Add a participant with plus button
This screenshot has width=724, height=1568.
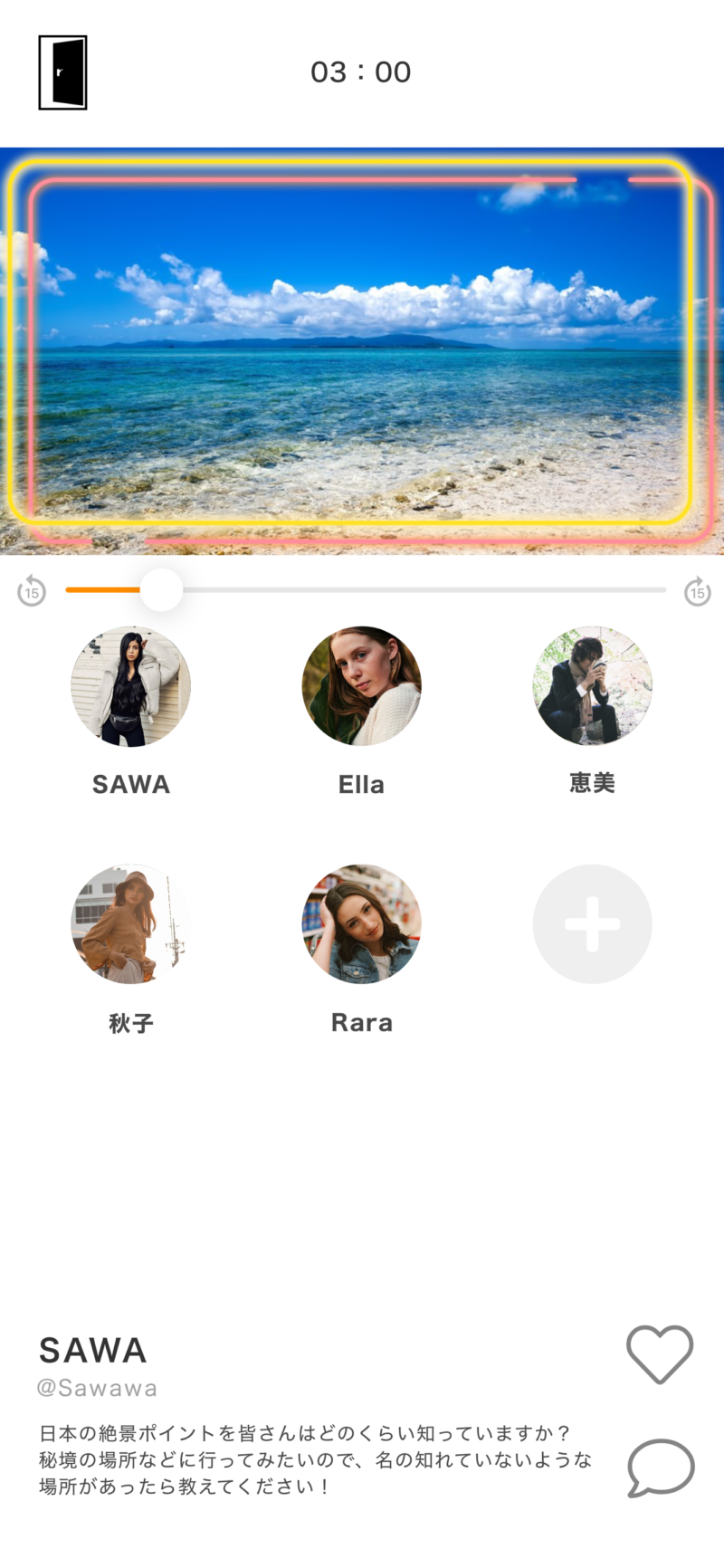592,923
